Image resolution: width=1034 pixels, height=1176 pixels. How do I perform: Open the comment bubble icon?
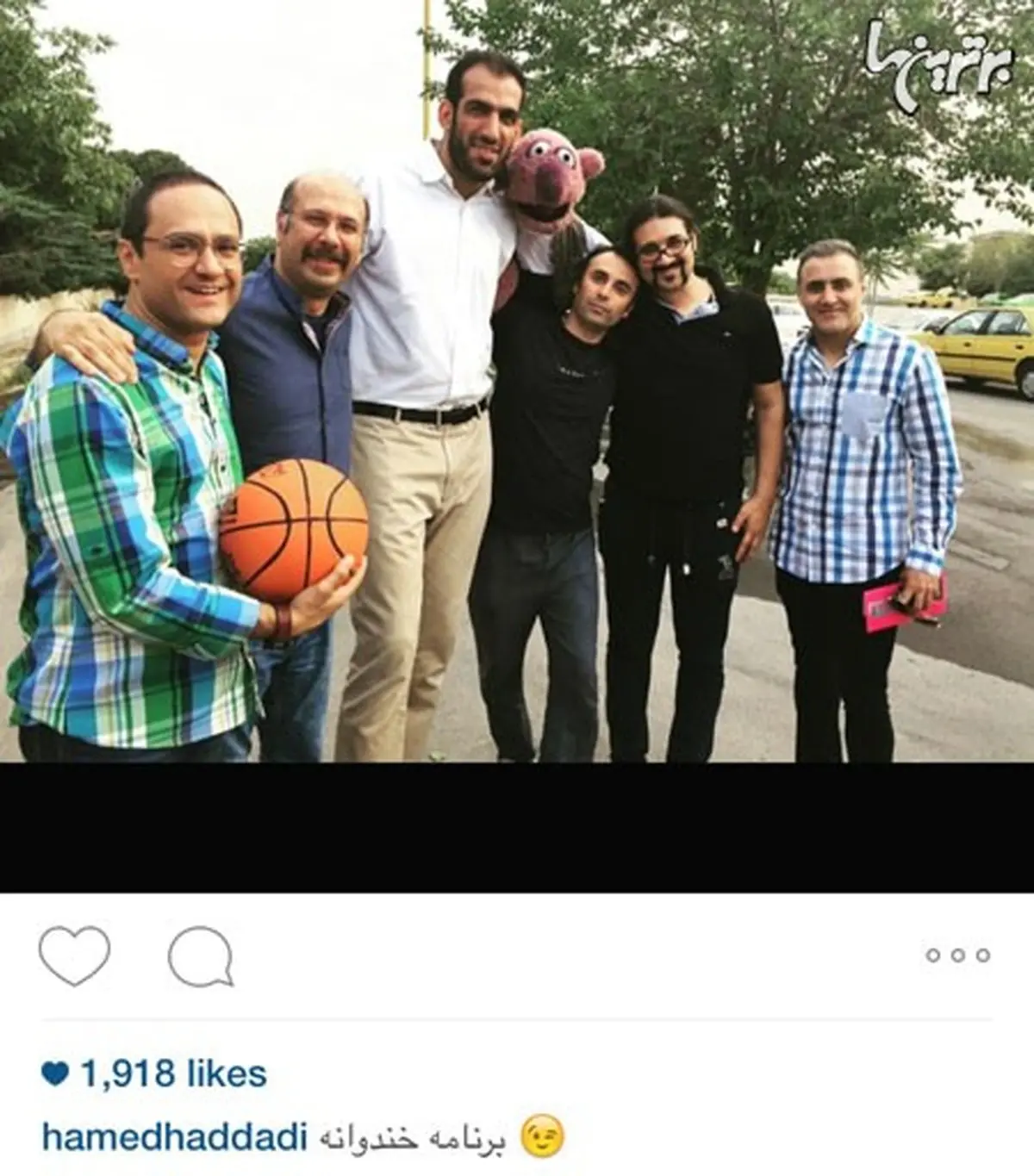(x=201, y=956)
